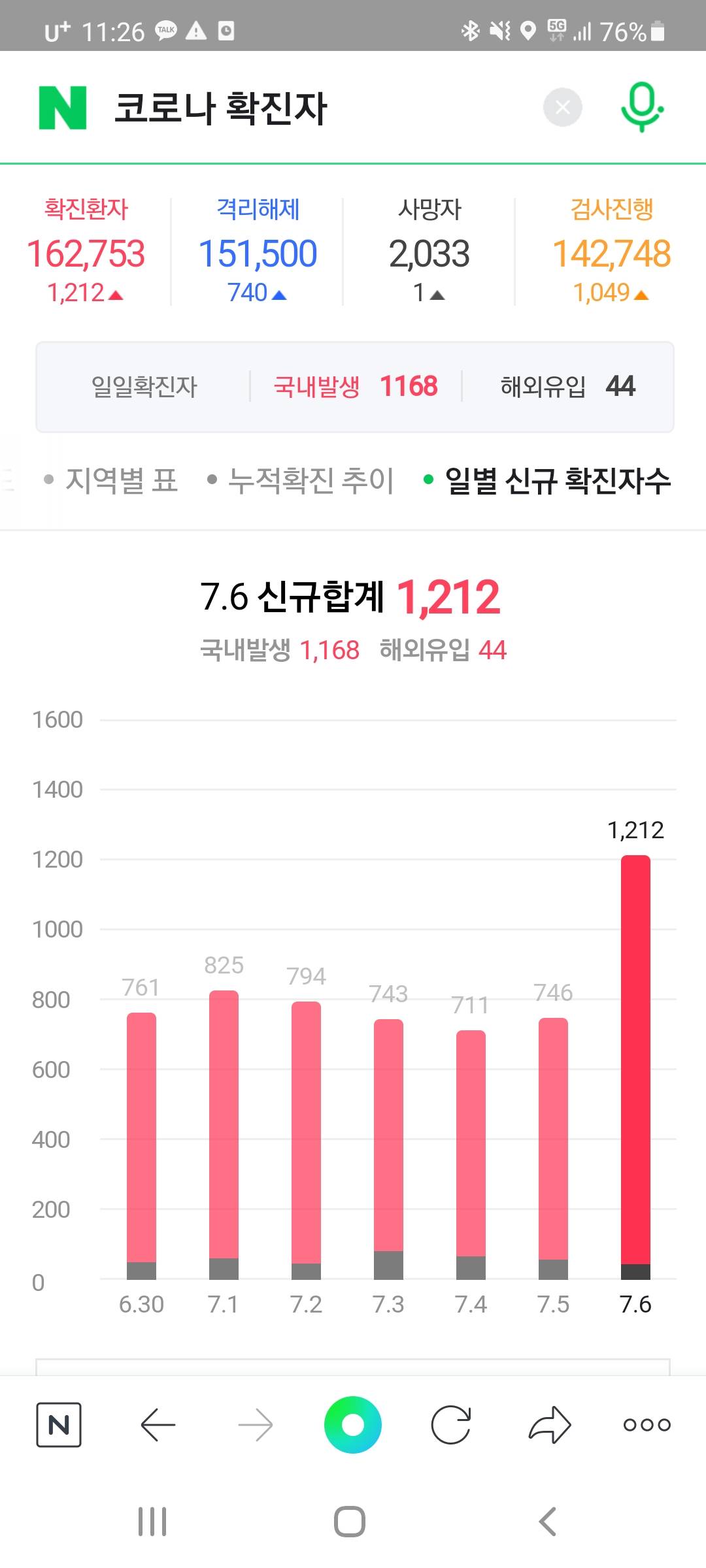Go forward to the next page
Image resolution: width=706 pixels, height=1568 pixels.
(x=256, y=1424)
